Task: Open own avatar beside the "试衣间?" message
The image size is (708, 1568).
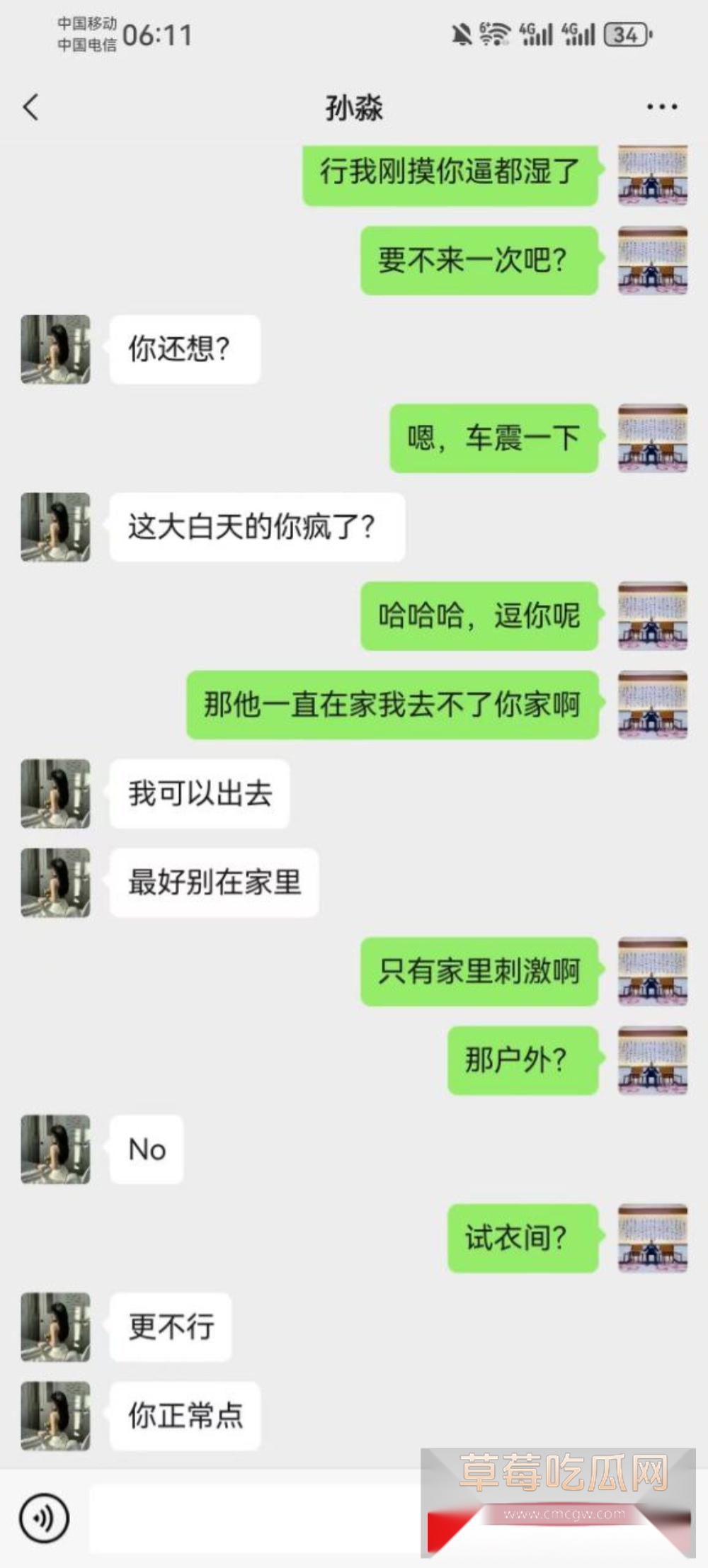Action: pos(652,1238)
